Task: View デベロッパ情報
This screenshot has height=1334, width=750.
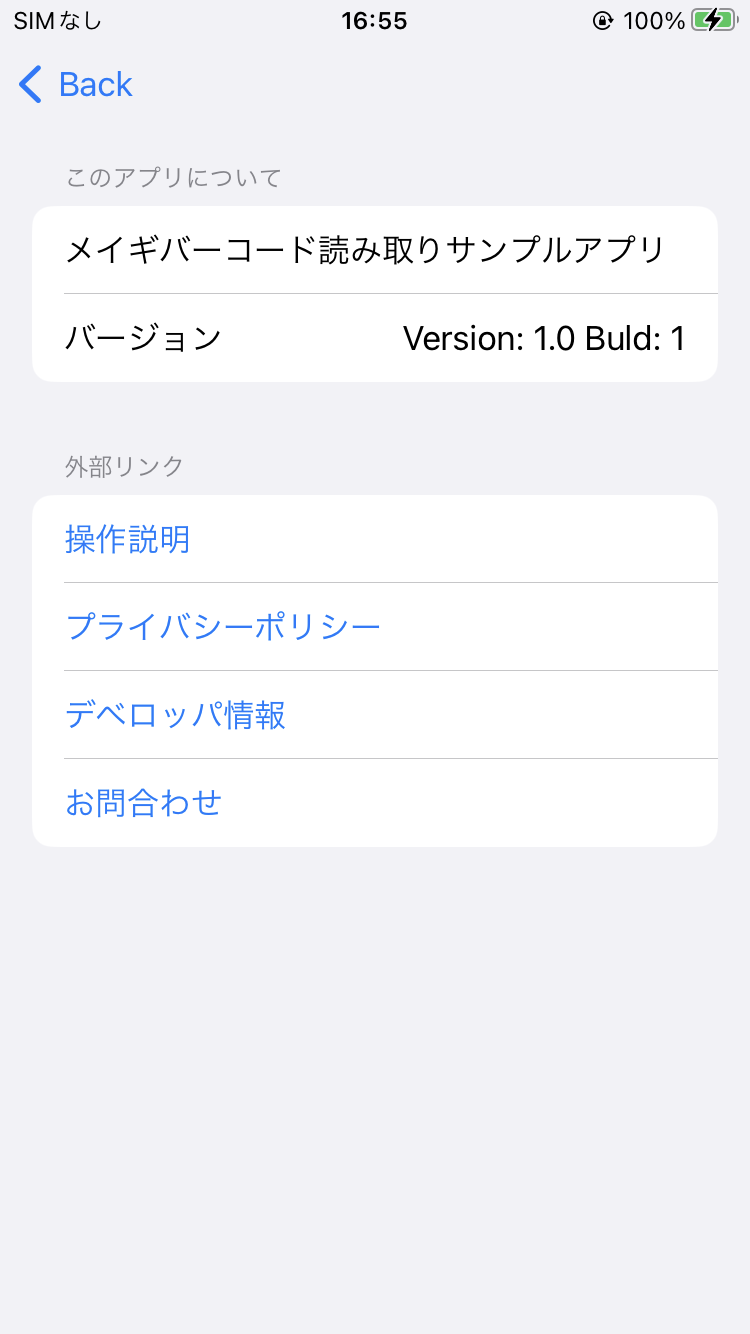Action: (375, 715)
